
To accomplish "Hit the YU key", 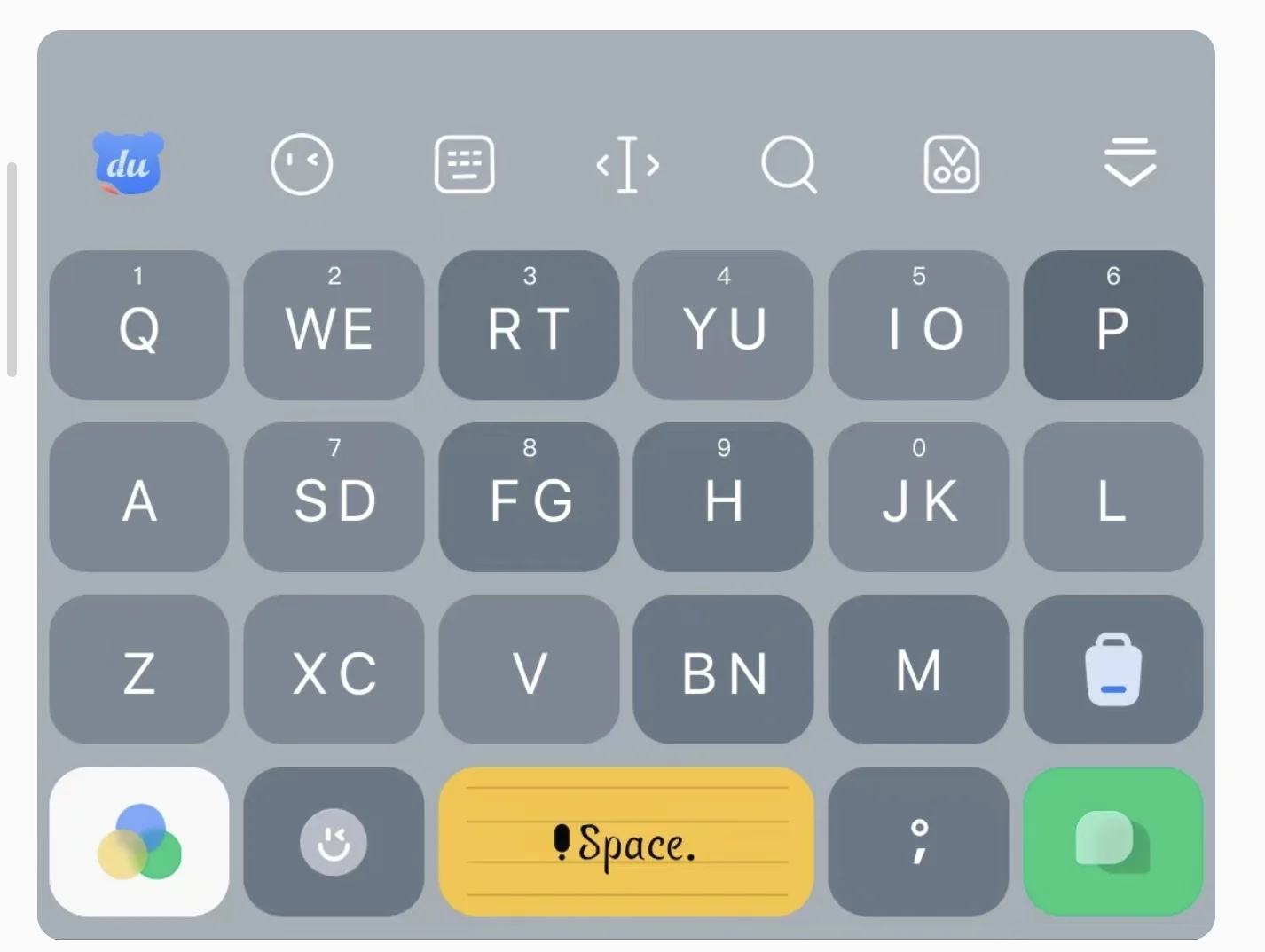I will tap(723, 326).
